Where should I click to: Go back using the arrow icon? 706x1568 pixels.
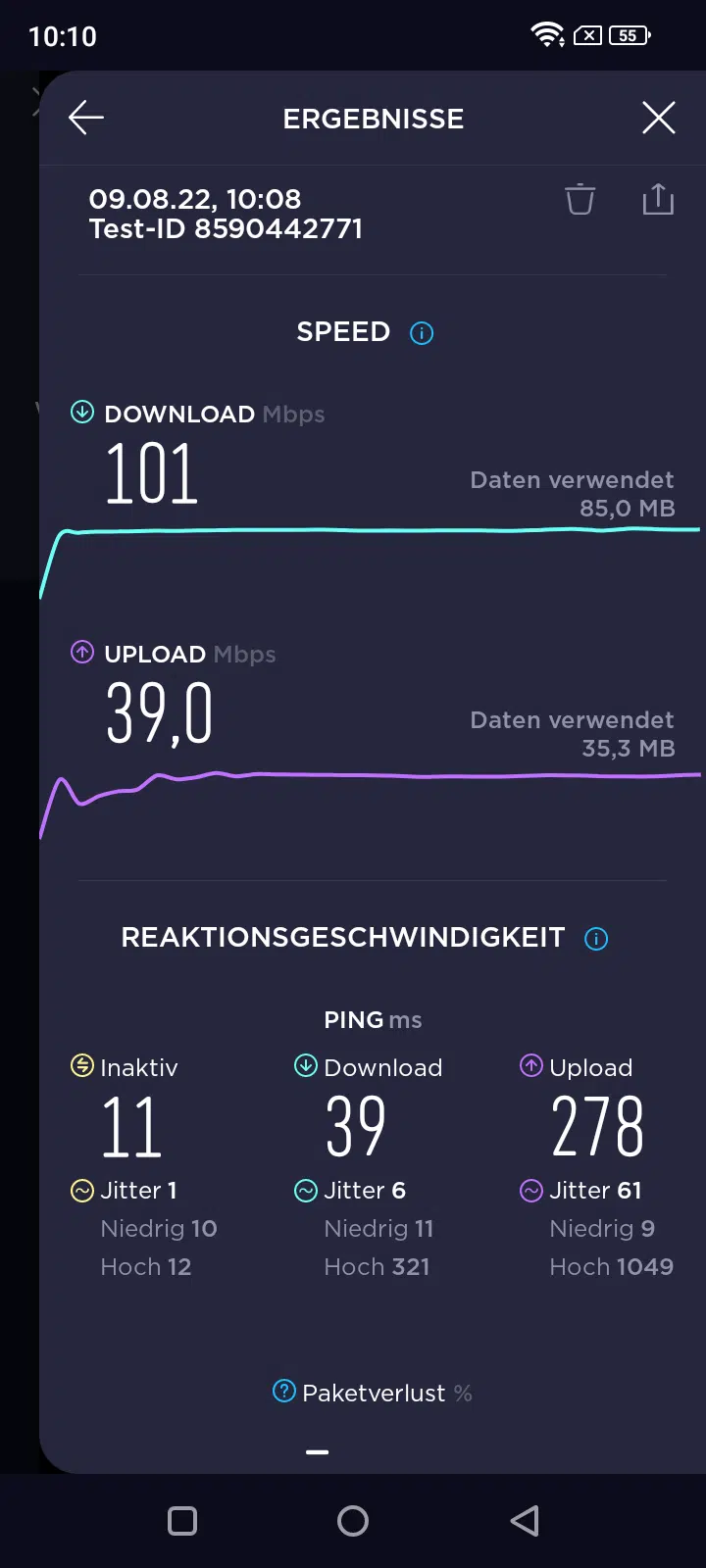[x=86, y=119]
